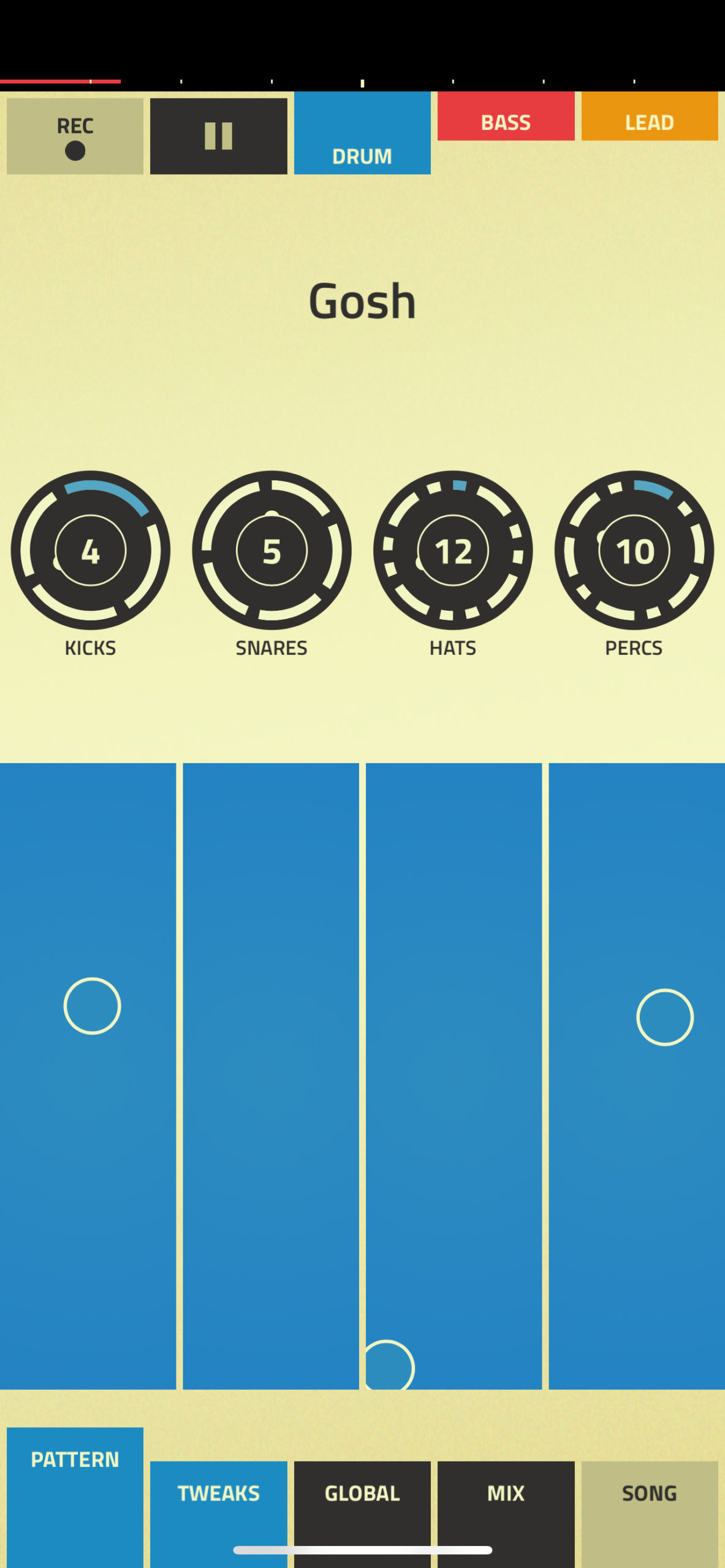This screenshot has height=1568, width=725.
Task: Start recording with the REC button
Action: click(x=75, y=136)
